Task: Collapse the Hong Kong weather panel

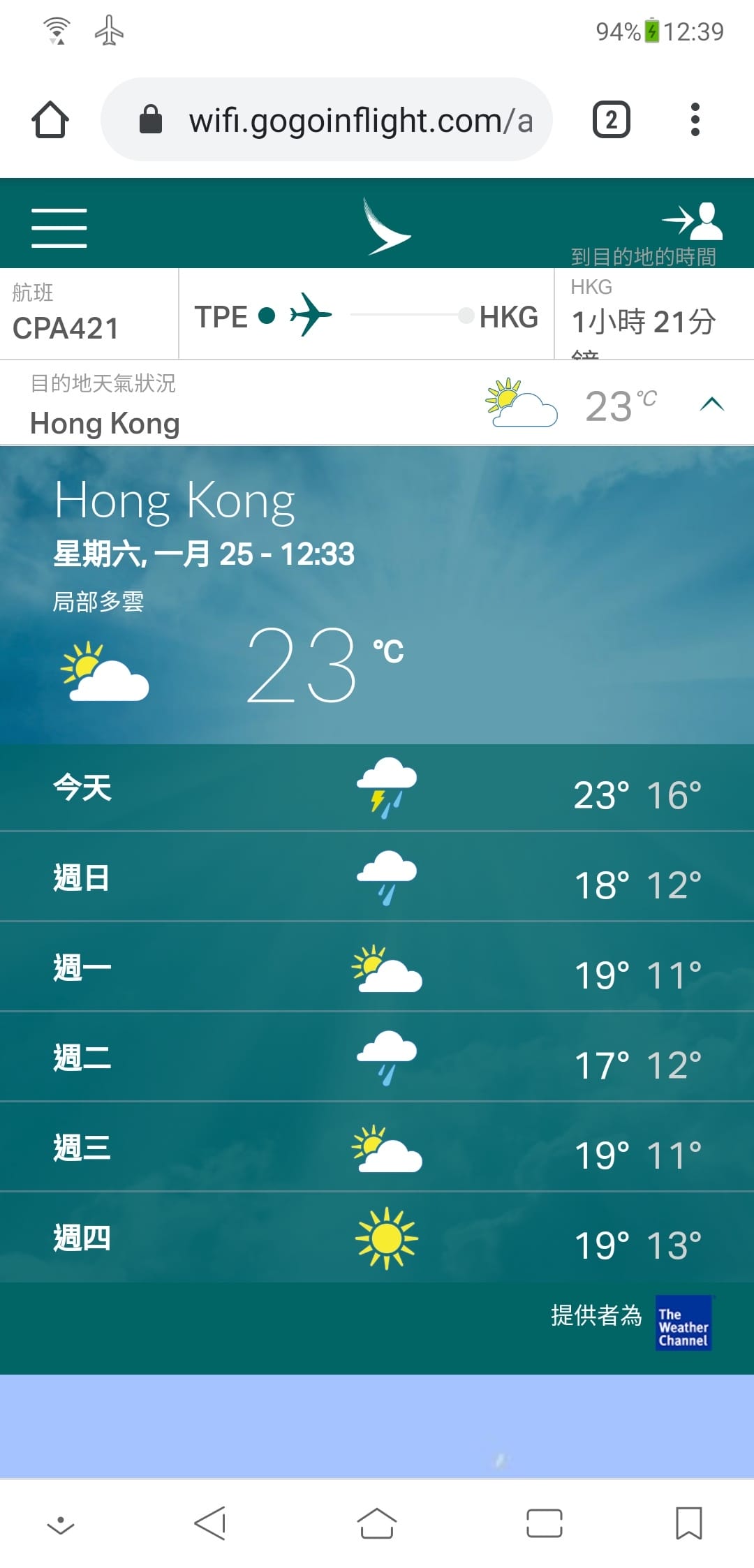Action: (x=711, y=404)
